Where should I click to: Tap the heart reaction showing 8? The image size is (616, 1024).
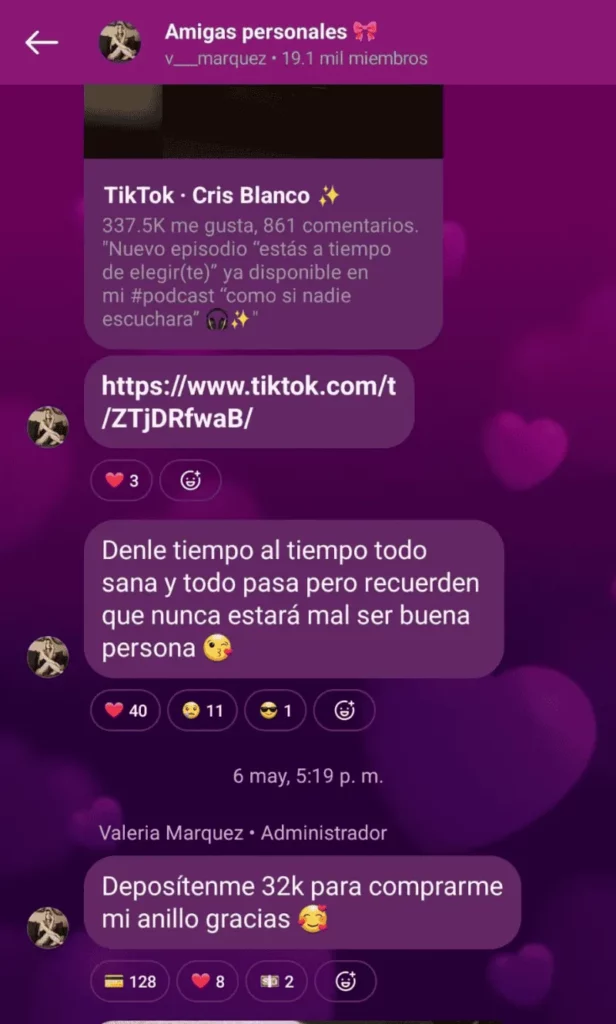pyautogui.click(x=207, y=981)
